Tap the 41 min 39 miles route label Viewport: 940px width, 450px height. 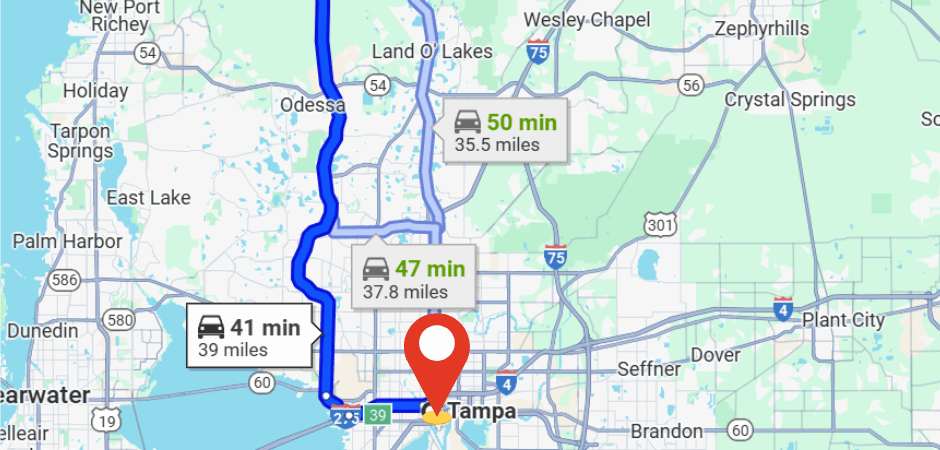250,337
